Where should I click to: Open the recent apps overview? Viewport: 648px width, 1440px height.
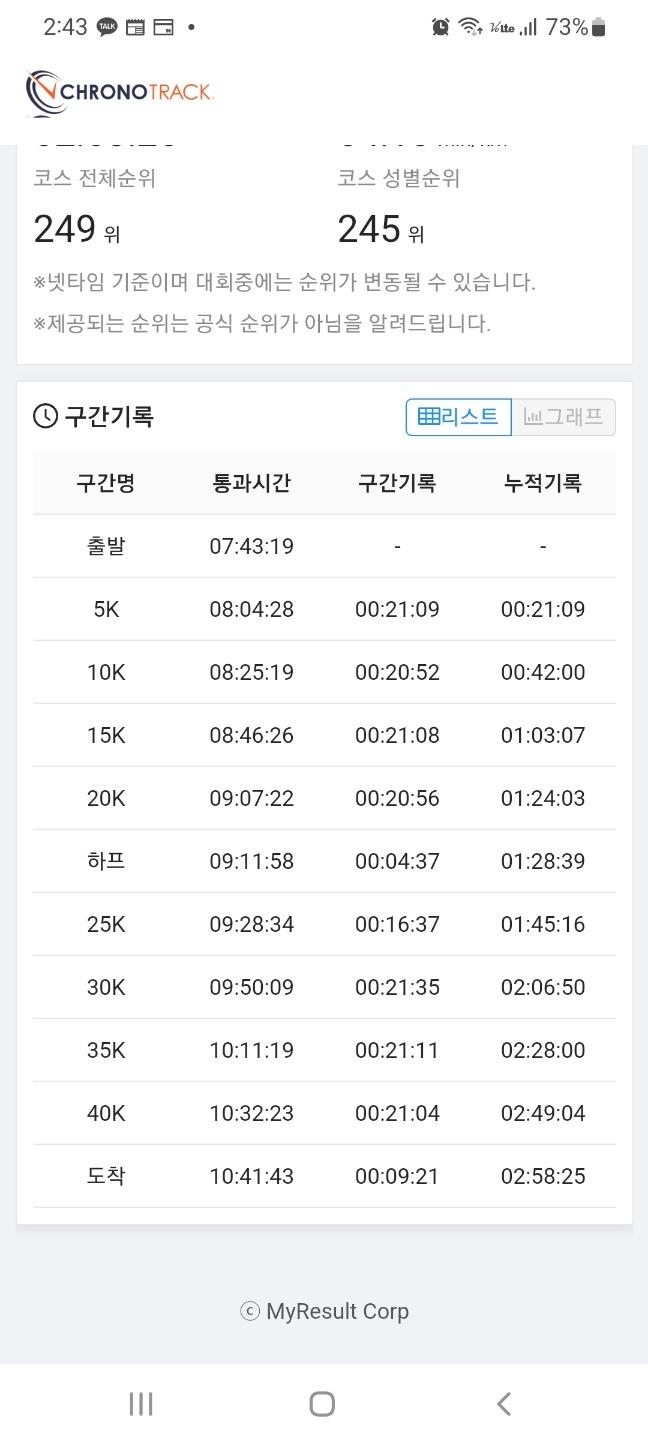141,1404
